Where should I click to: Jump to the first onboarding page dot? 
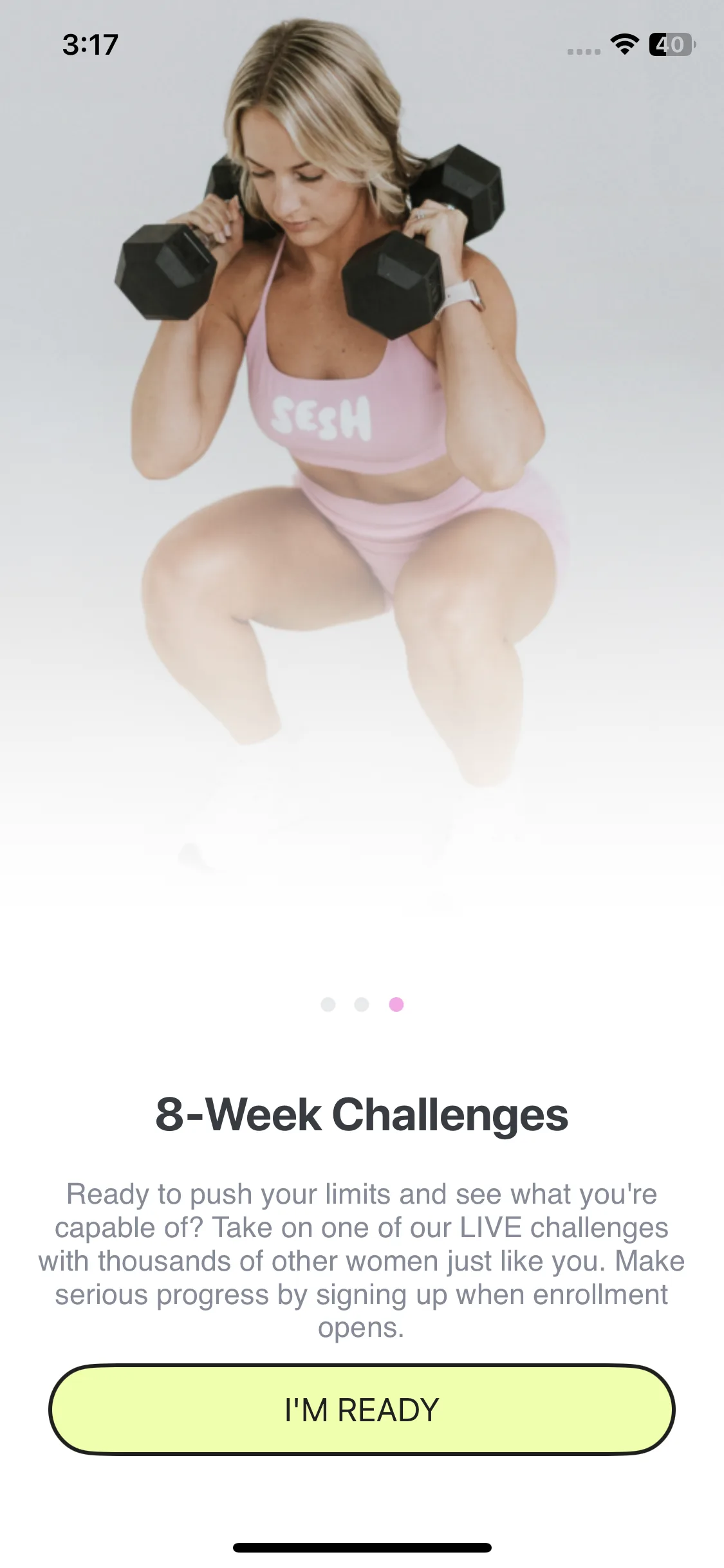(328, 1005)
